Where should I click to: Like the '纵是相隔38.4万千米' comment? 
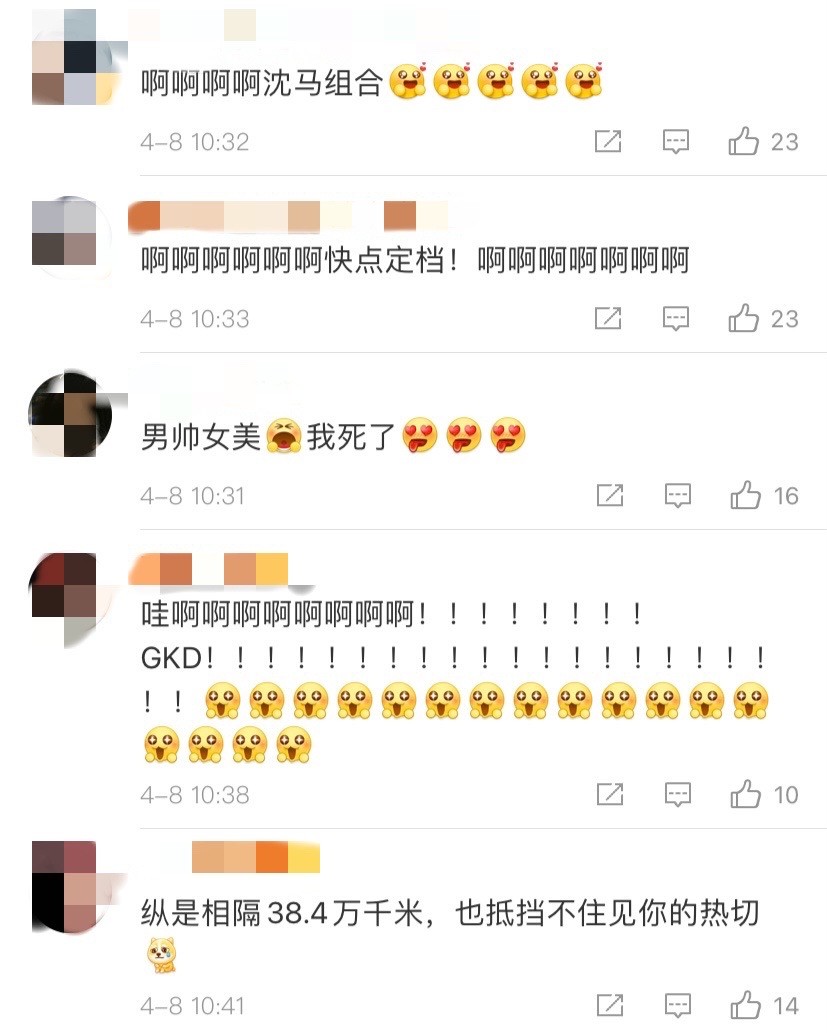coord(745,1005)
